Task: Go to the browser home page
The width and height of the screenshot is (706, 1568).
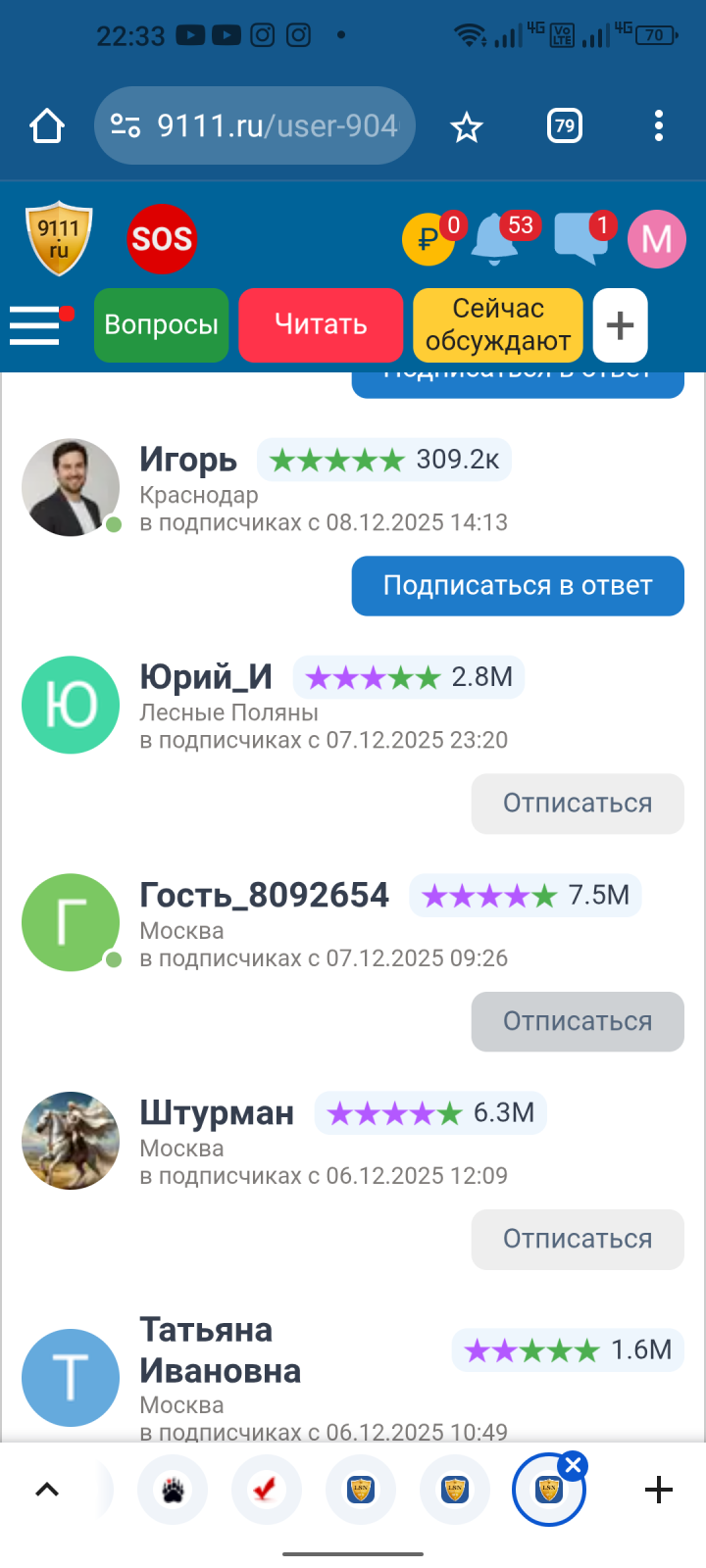Action: click(x=47, y=126)
